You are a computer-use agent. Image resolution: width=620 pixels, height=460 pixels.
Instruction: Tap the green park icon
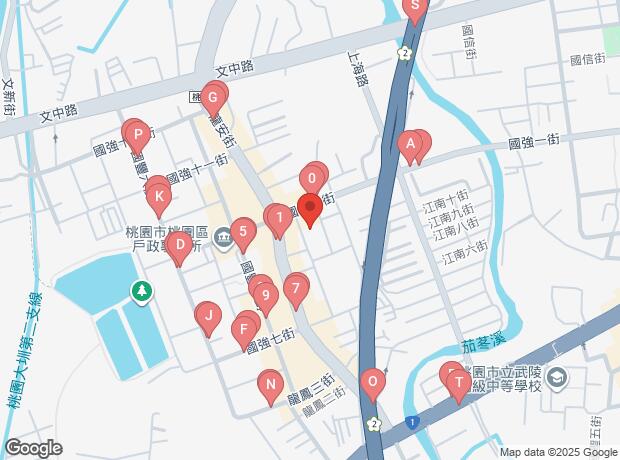click(x=143, y=291)
